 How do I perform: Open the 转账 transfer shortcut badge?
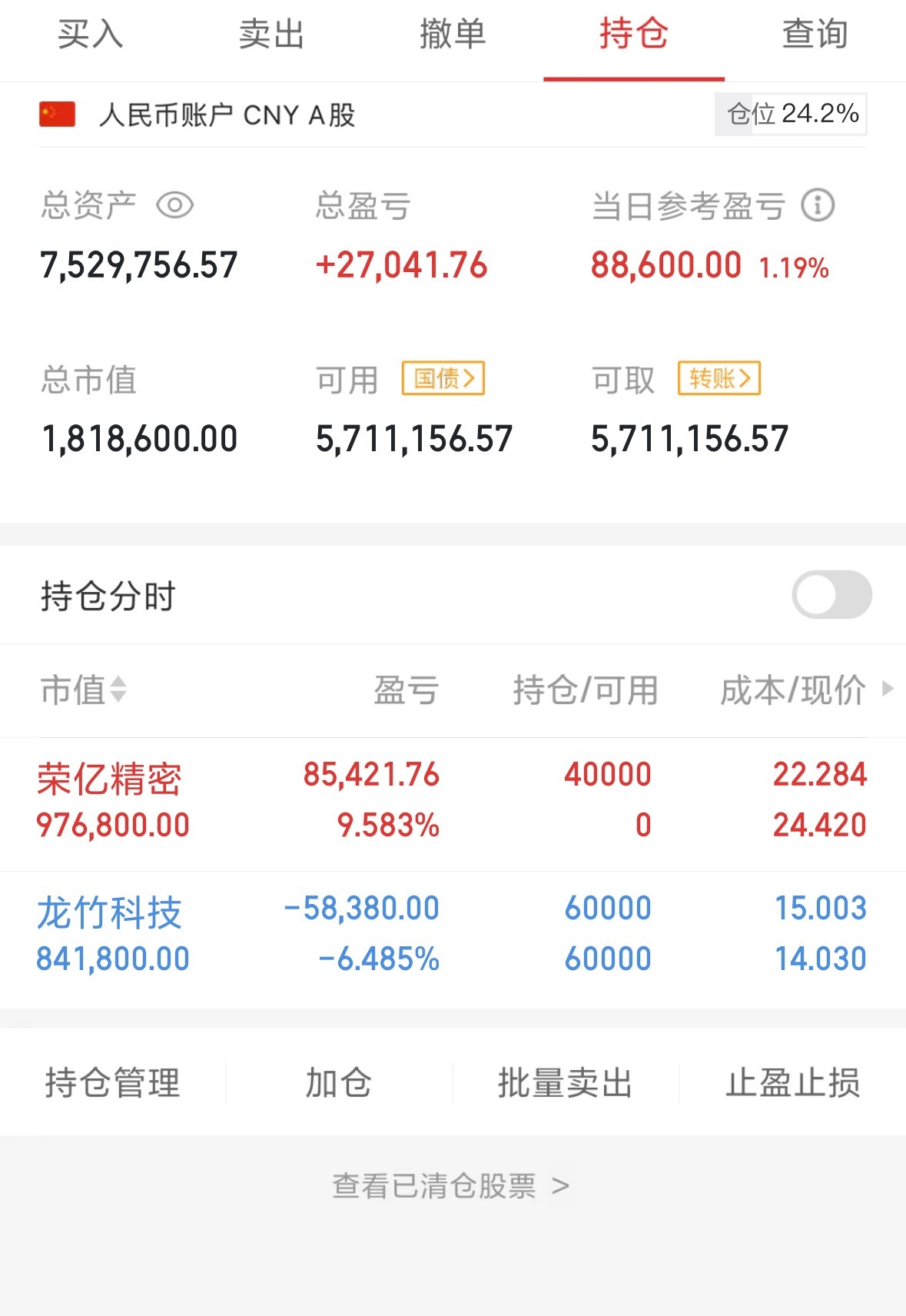click(x=717, y=378)
